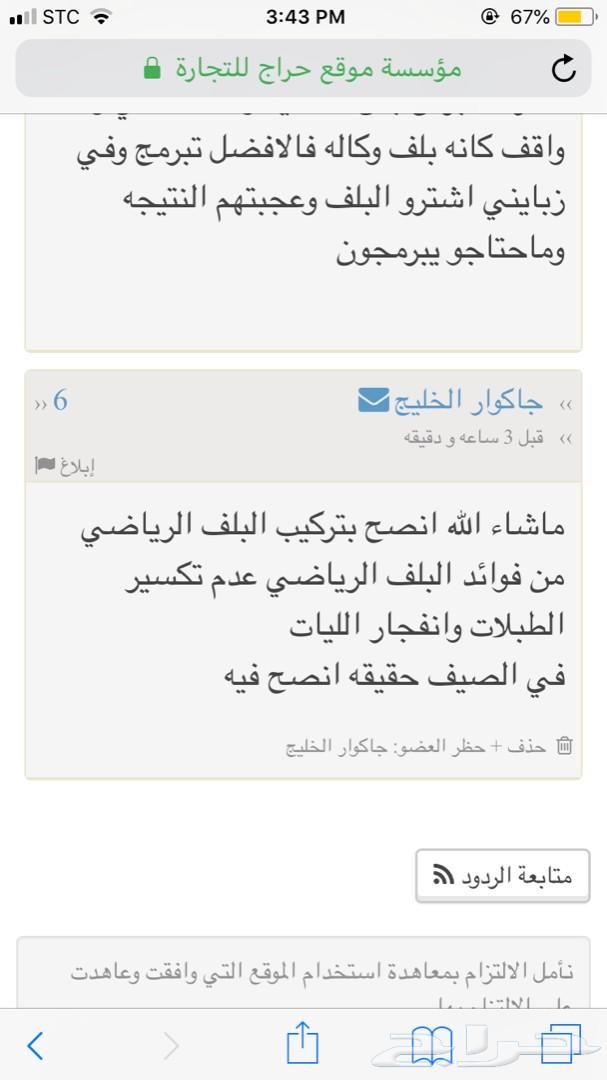This screenshot has height=1080, width=607.
Task: Show all open Safari tabs
Action: [567, 1045]
